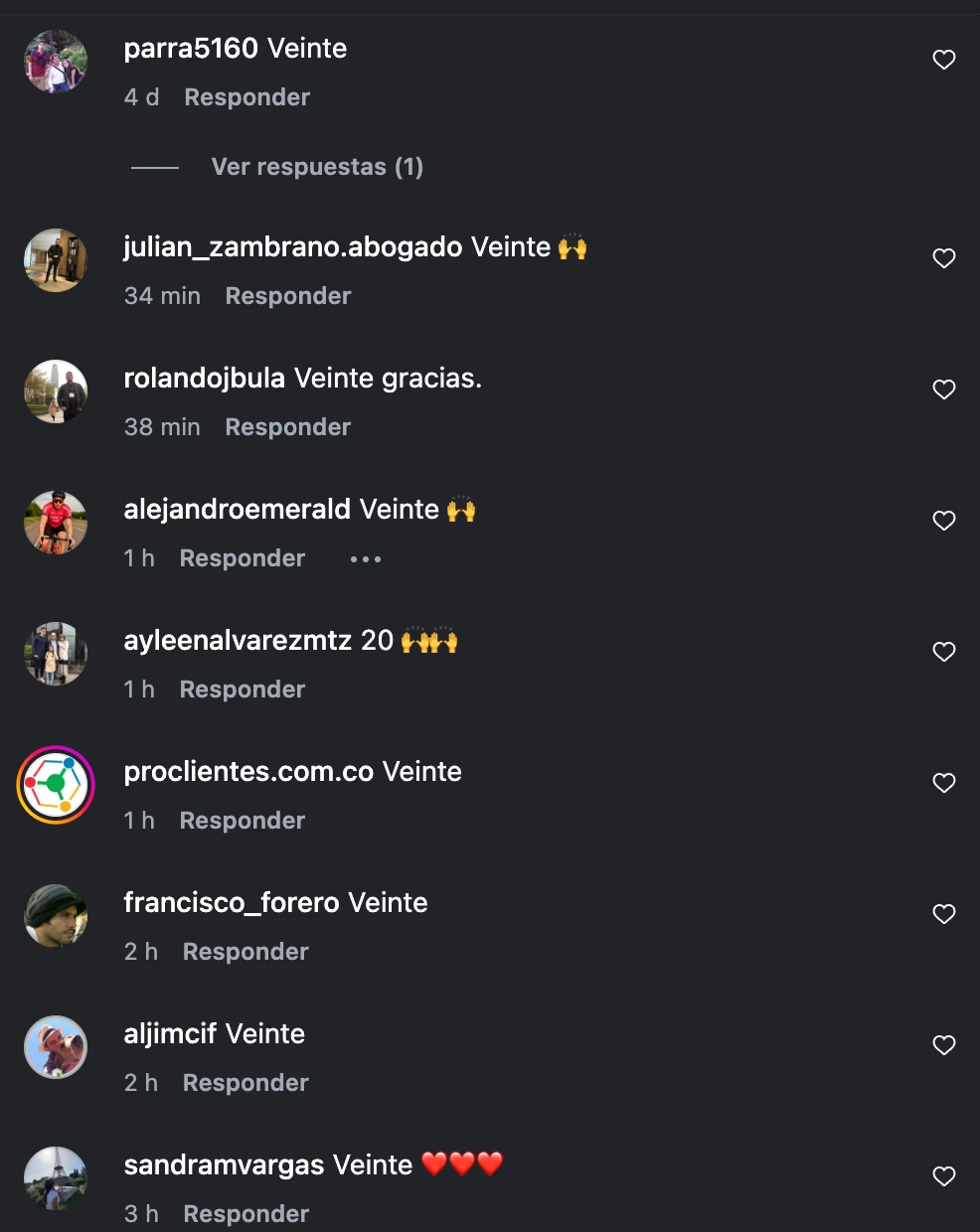The width and height of the screenshot is (980, 1232).
Task: Like sandramvargas's hearts comment
Action: click(944, 1176)
